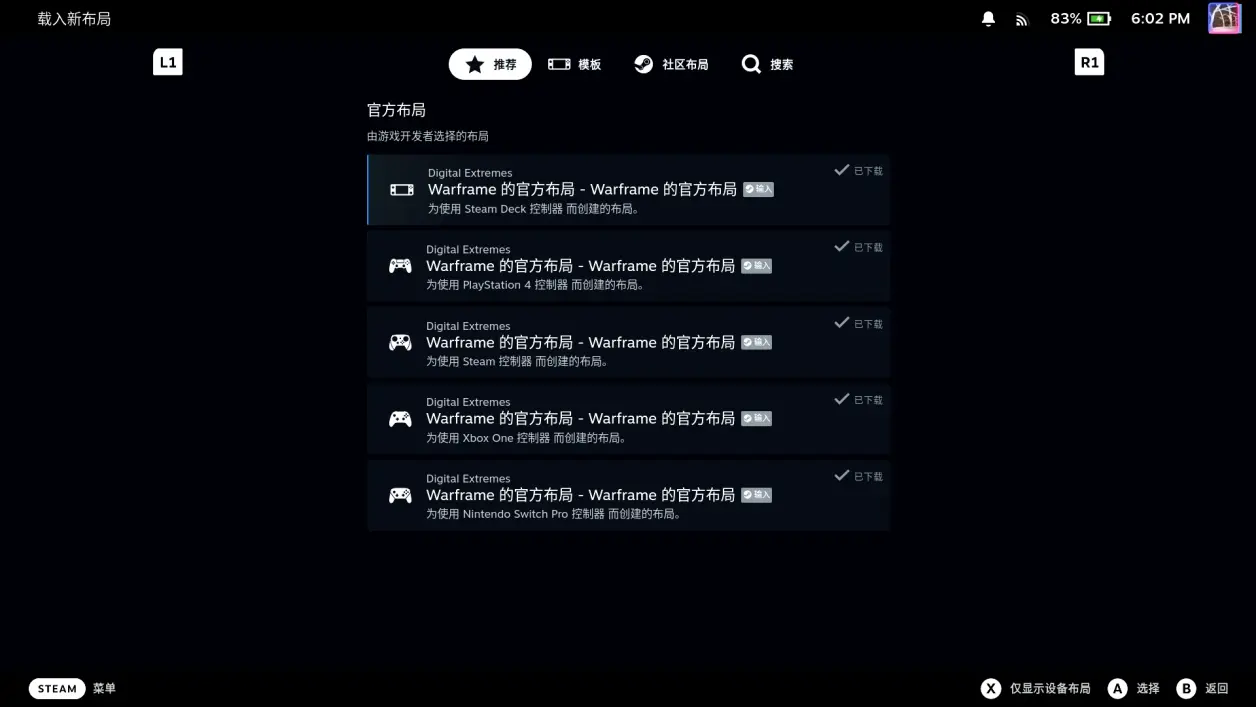Choose the Steam 控制器 official layout
Viewport: 1256px width, 707px height.
point(628,342)
